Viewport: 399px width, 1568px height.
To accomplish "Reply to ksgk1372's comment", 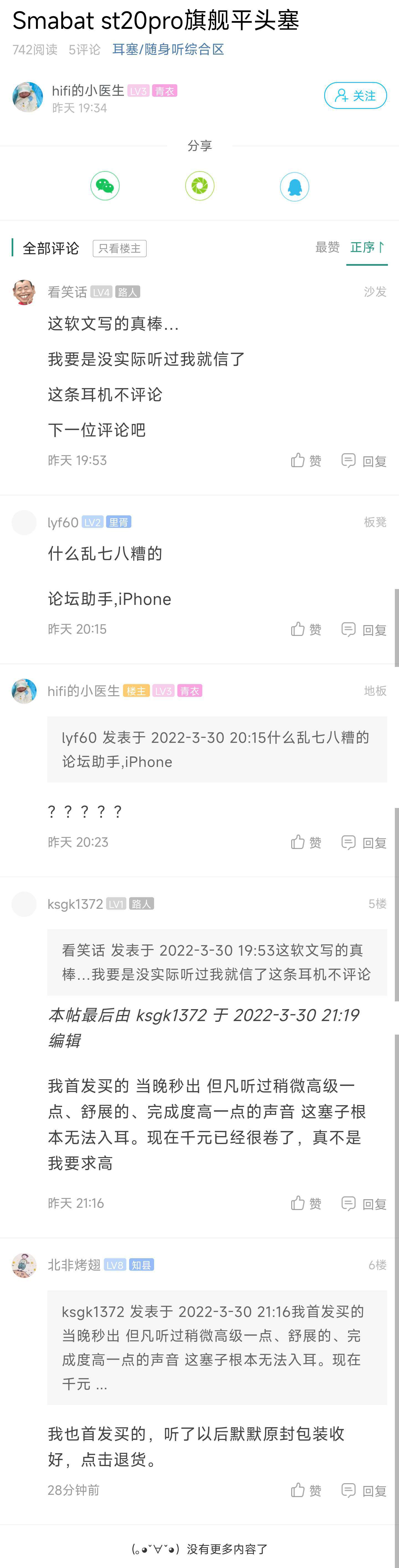I will 364,1203.
